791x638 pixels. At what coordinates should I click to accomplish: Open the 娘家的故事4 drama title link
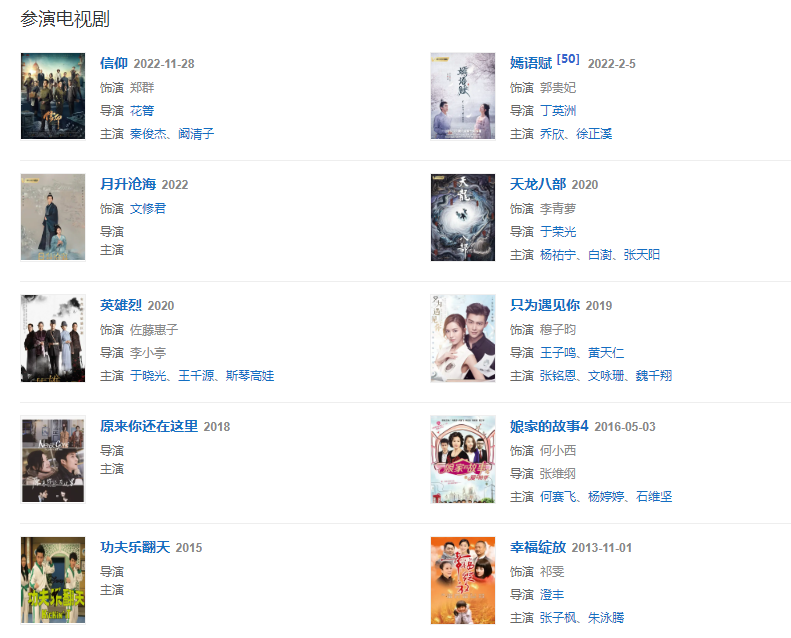tap(549, 426)
